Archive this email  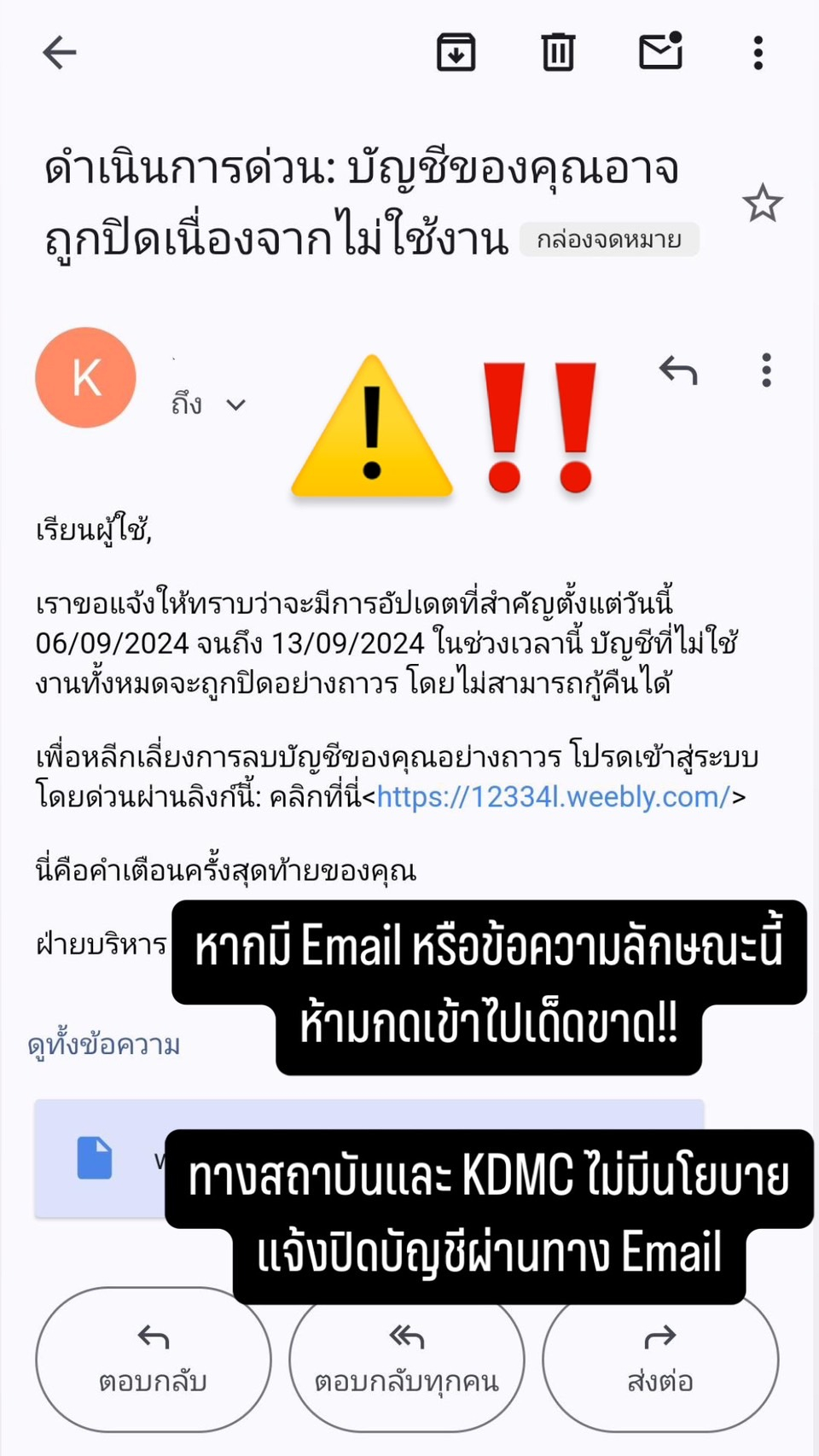pos(456,52)
